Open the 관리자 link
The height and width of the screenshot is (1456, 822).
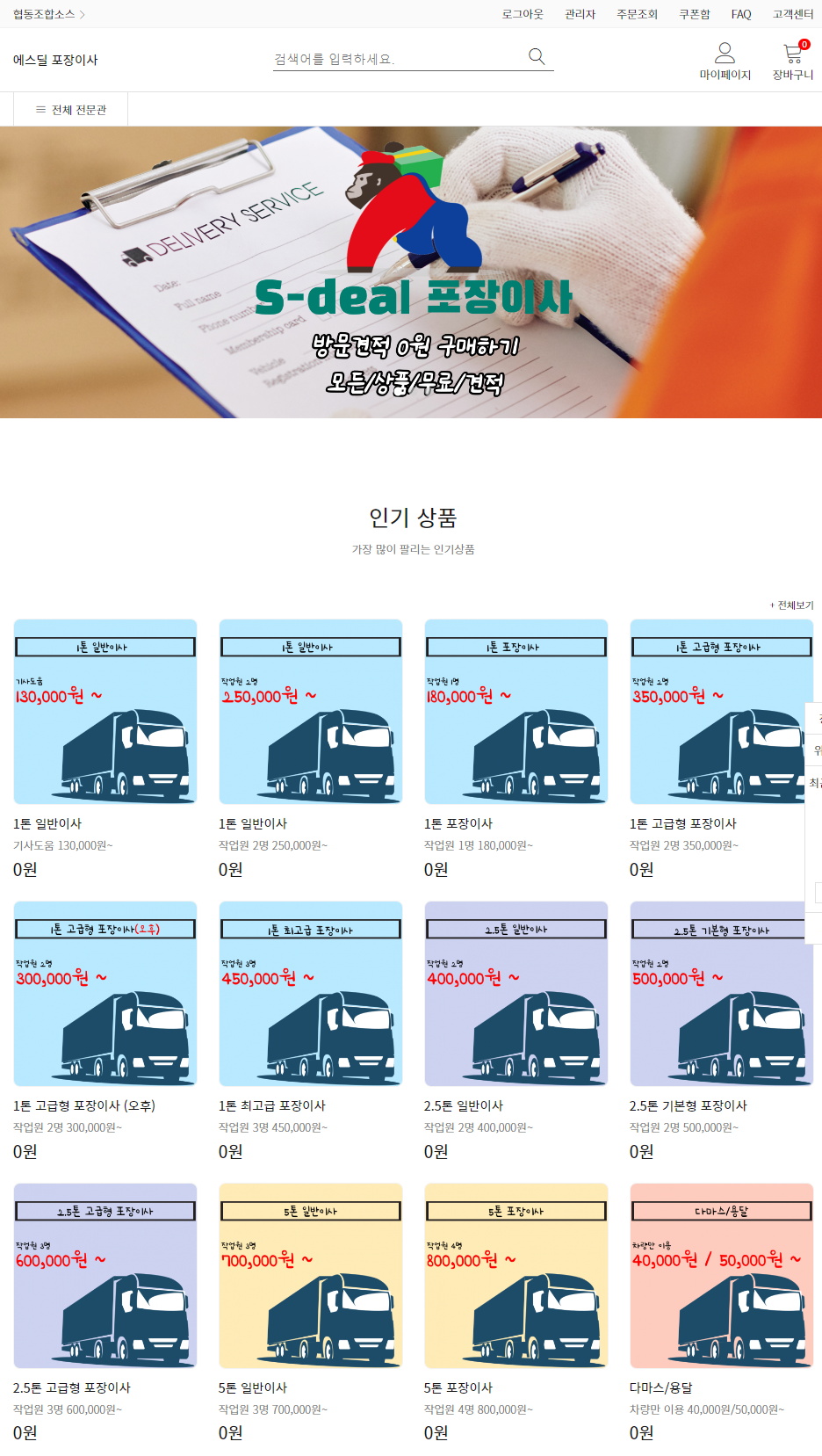[580, 14]
